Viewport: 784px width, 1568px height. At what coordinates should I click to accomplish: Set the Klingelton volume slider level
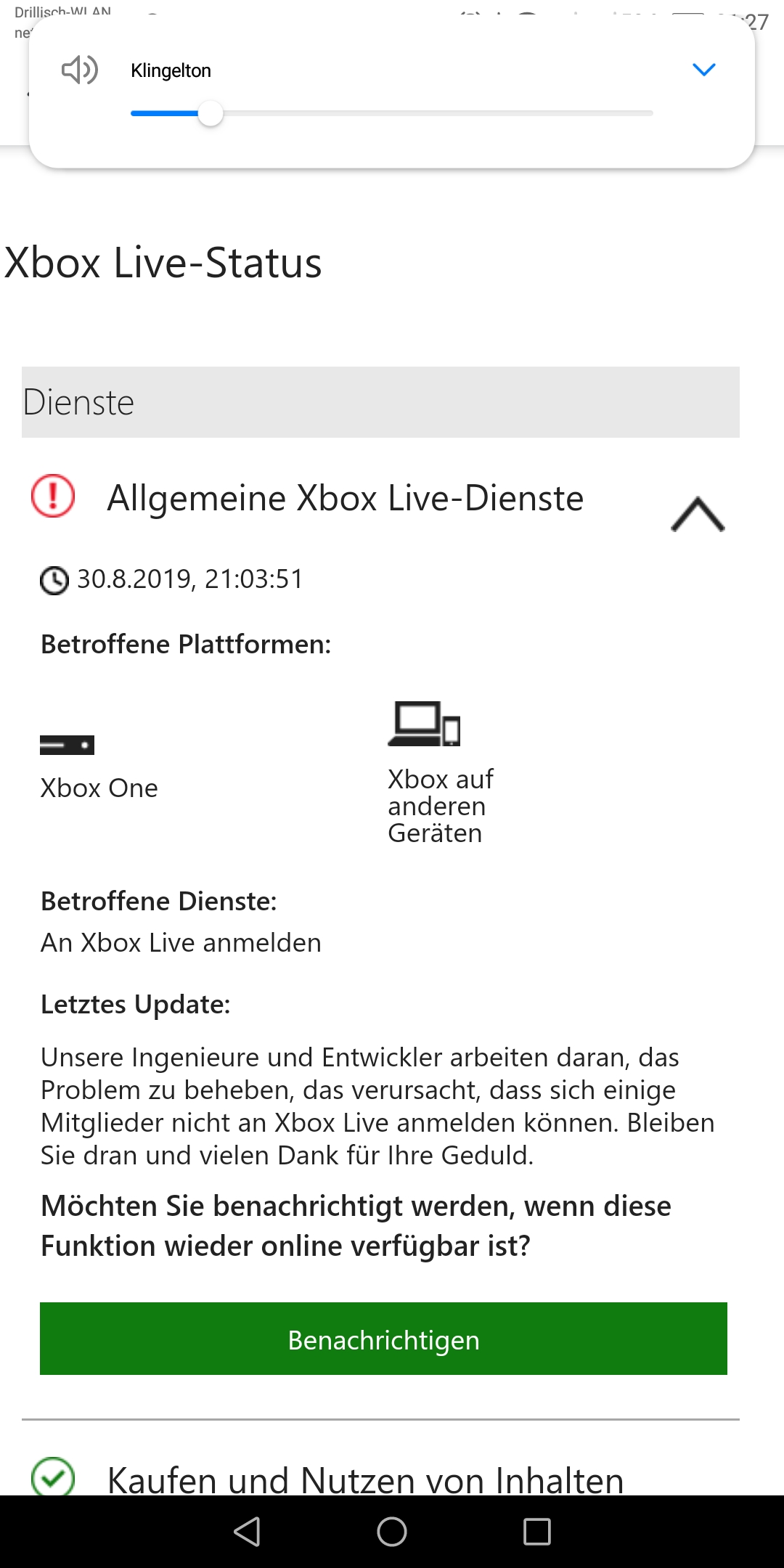coord(211,114)
